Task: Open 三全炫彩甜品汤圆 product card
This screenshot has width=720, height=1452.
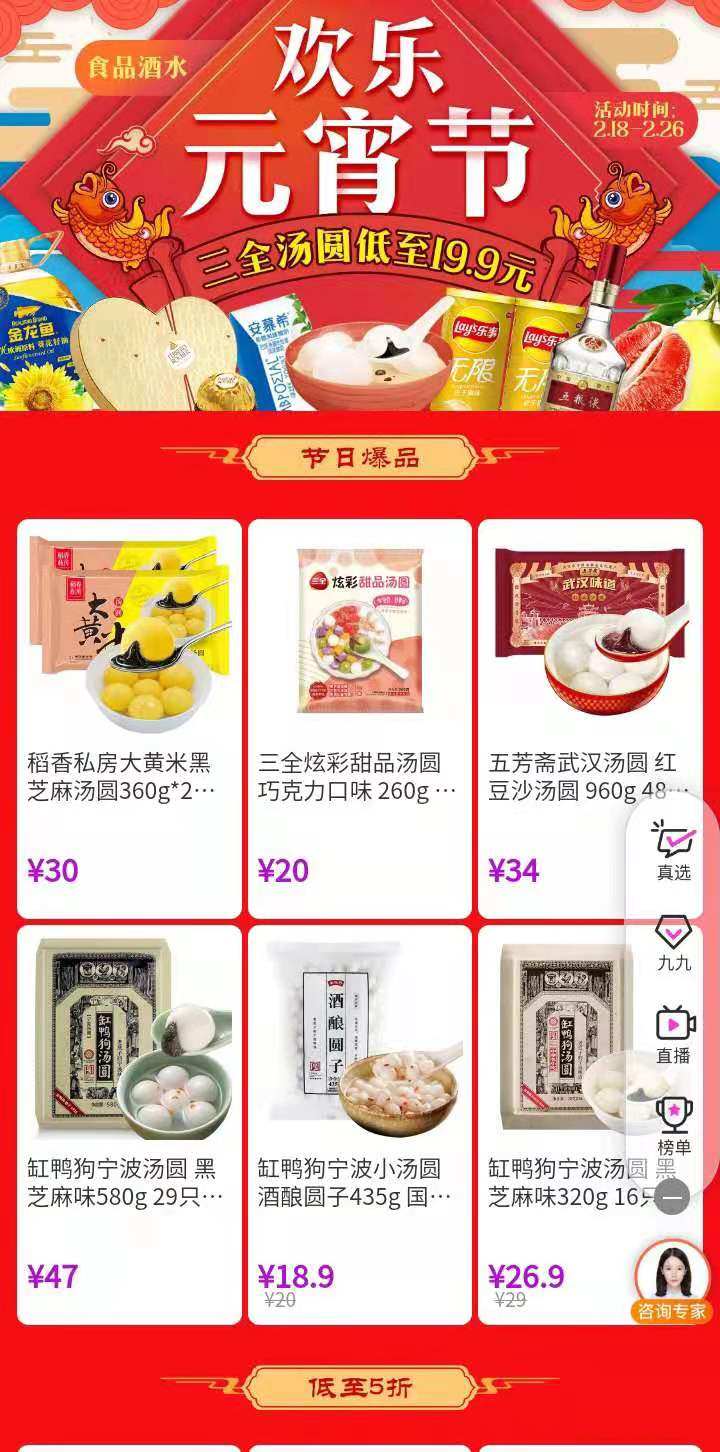Action: pos(359,718)
